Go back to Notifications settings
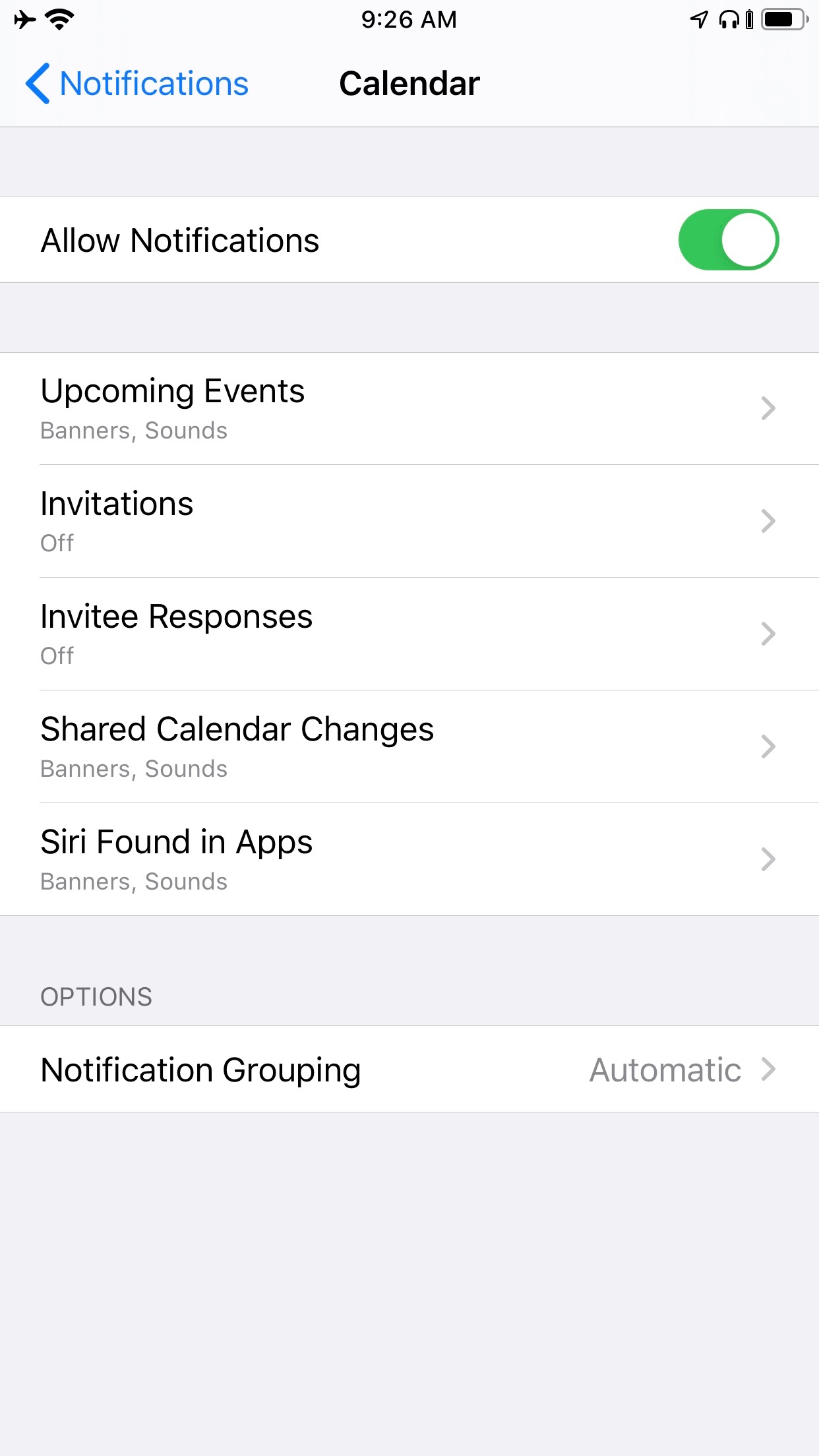 (x=137, y=84)
